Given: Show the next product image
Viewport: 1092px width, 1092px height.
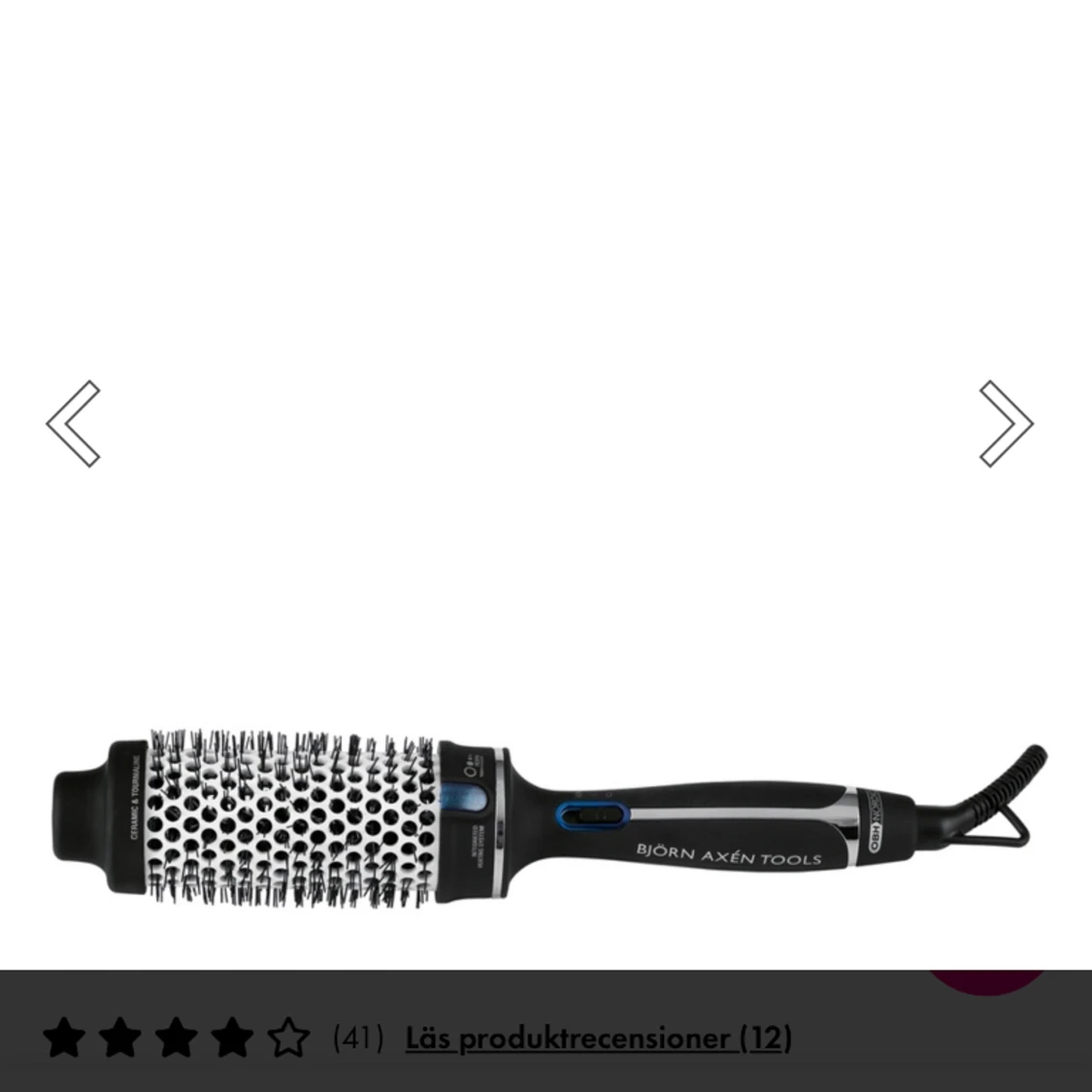Looking at the screenshot, I should pos(1006,423).
